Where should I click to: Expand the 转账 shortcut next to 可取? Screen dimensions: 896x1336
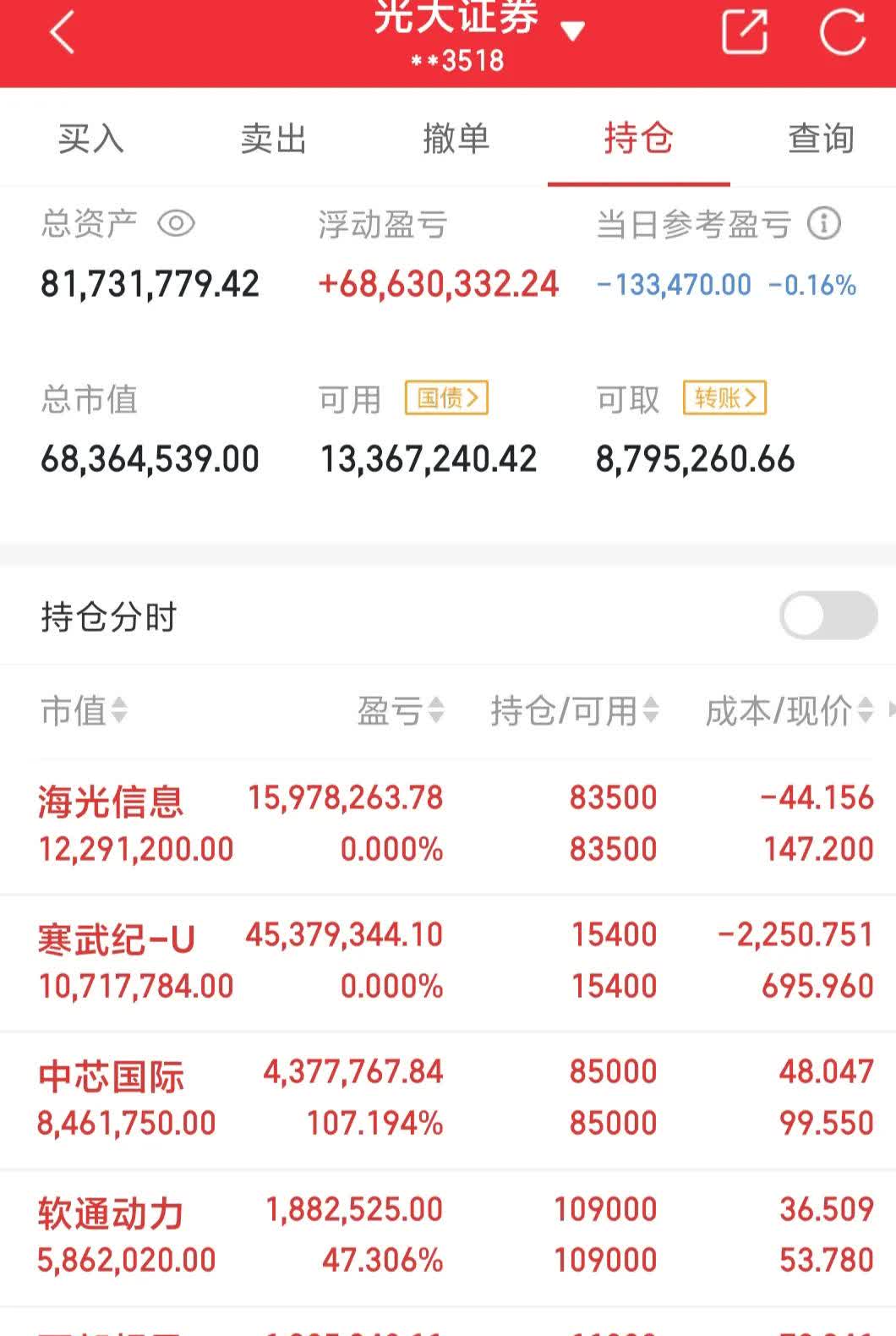[x=725, y=397]
